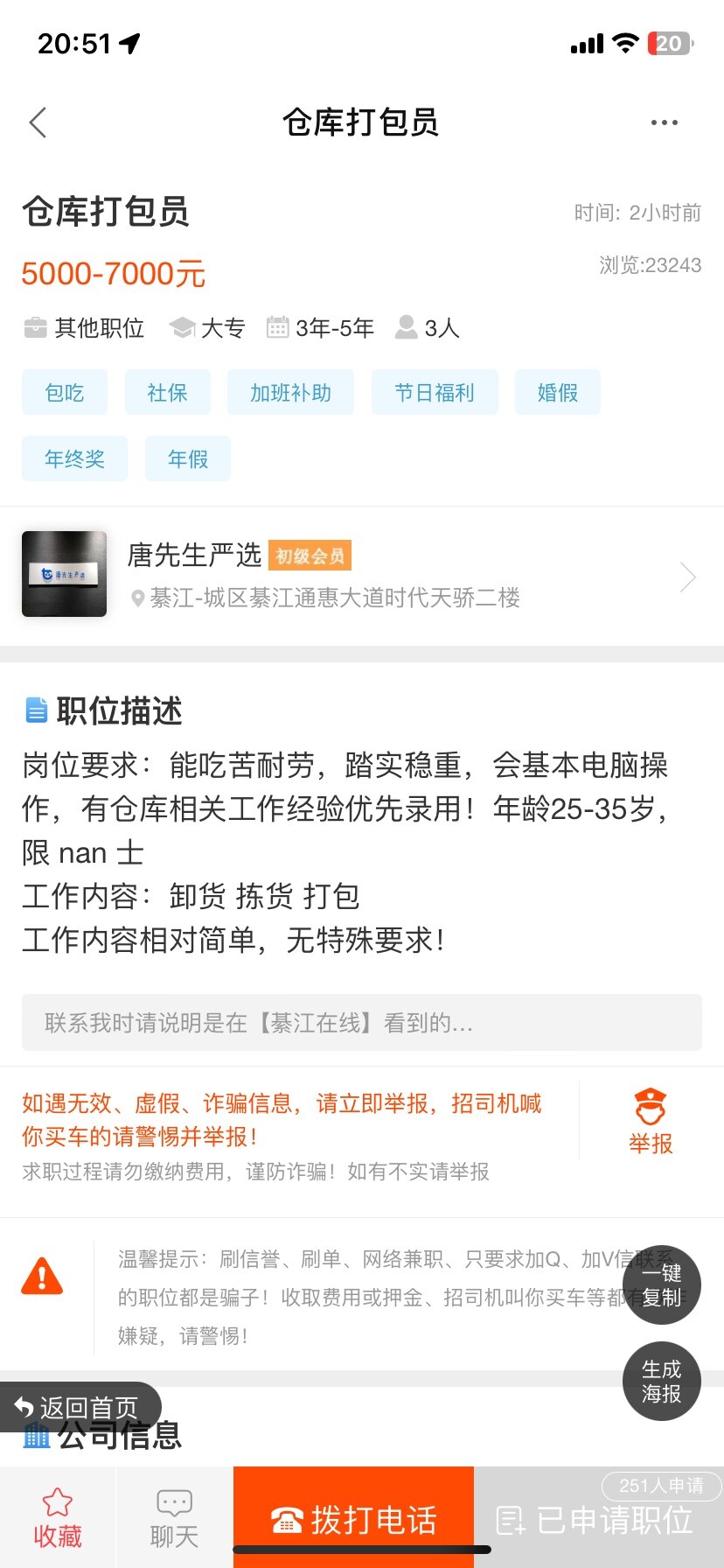This screenshot has height=1568, width=724.
Task: Open the three-dot overflow menu
Action: click(x=664, y=123)
